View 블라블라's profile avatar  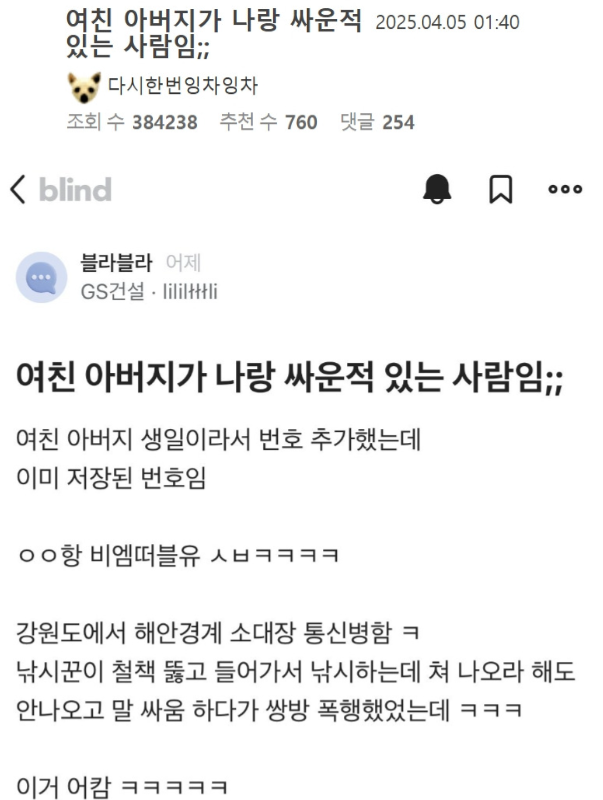tap(41, 277)
